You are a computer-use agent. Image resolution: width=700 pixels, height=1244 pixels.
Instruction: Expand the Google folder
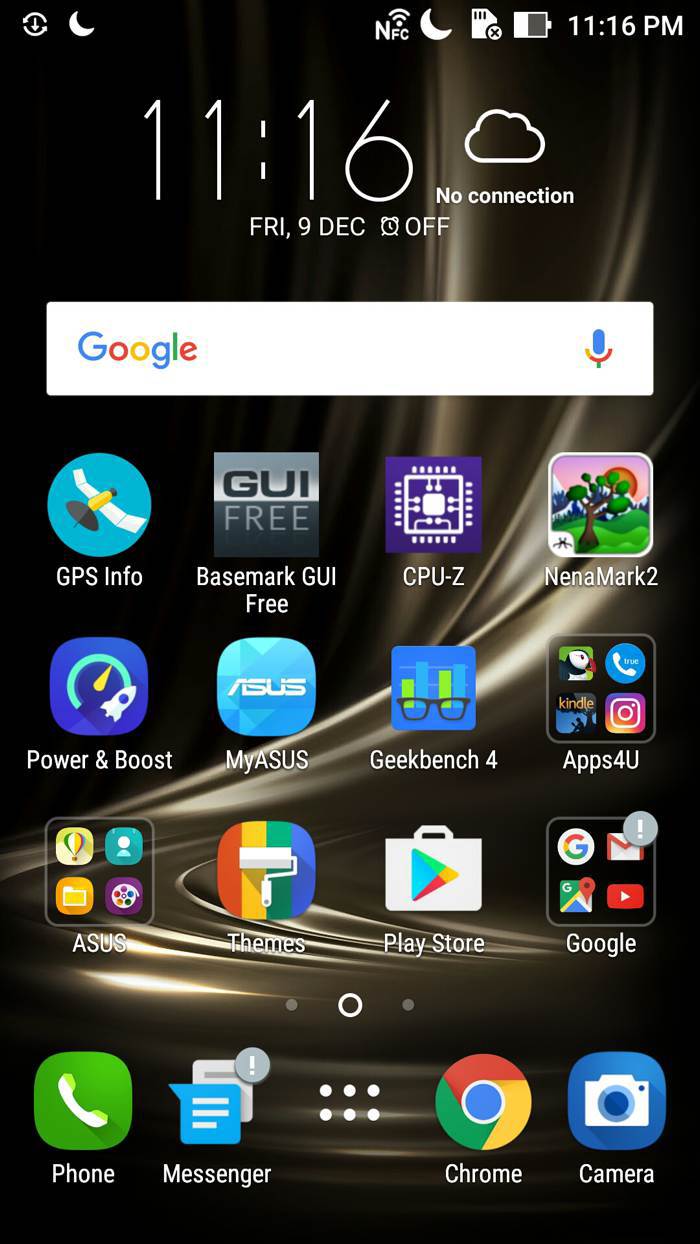tap(600, 871)
